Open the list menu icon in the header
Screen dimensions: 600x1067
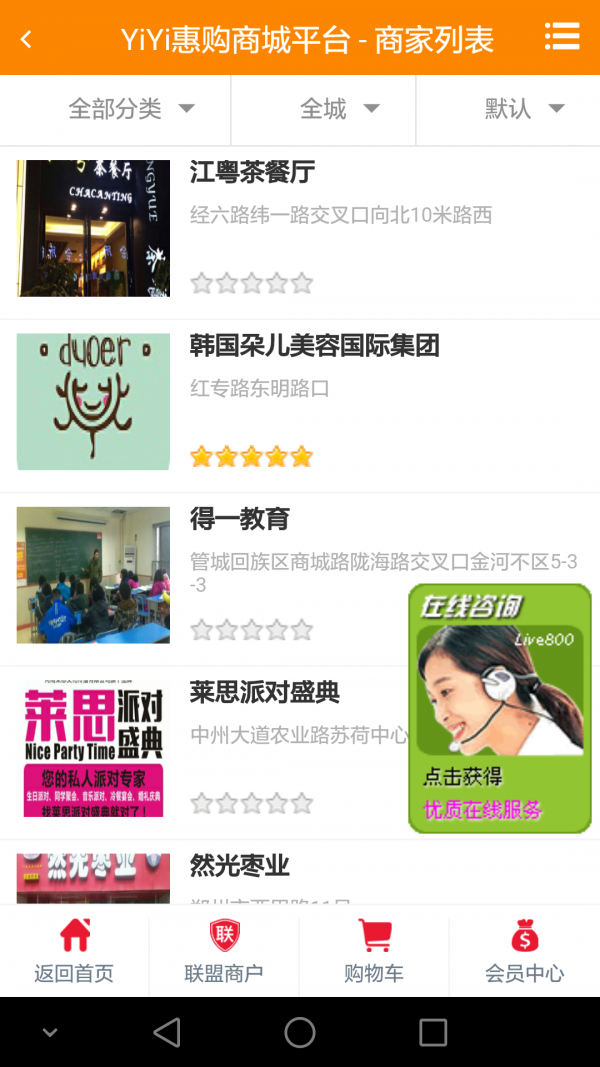[x=562, y=37]
